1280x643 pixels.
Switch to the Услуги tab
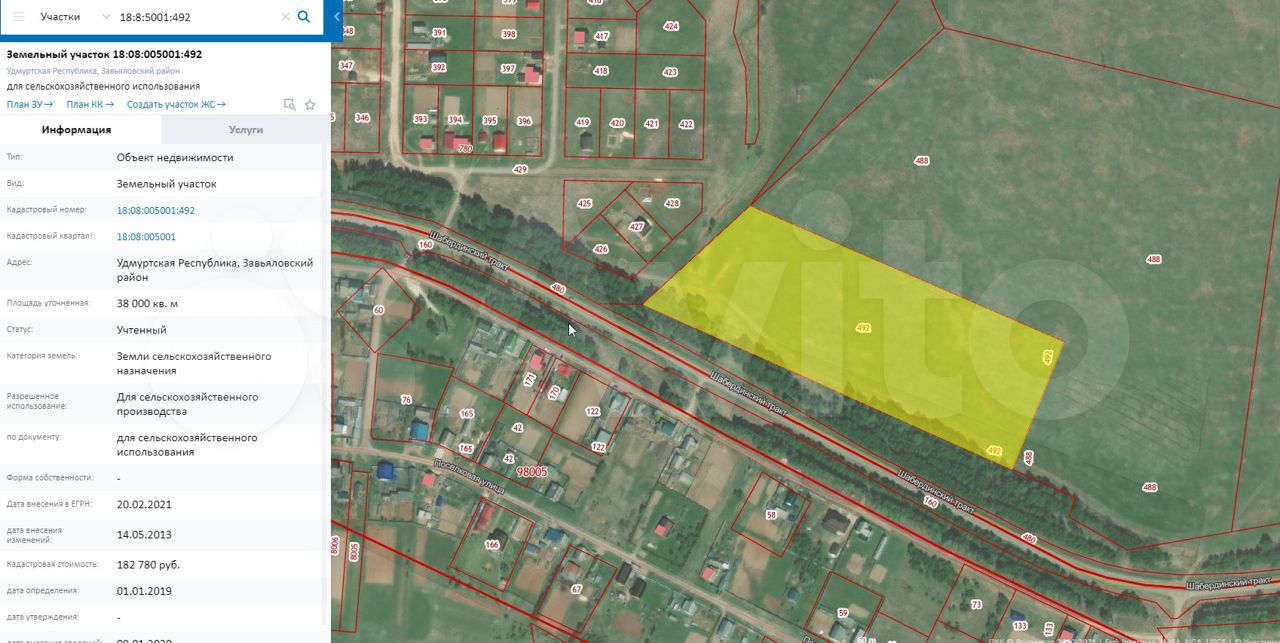[x=245, y=130]
